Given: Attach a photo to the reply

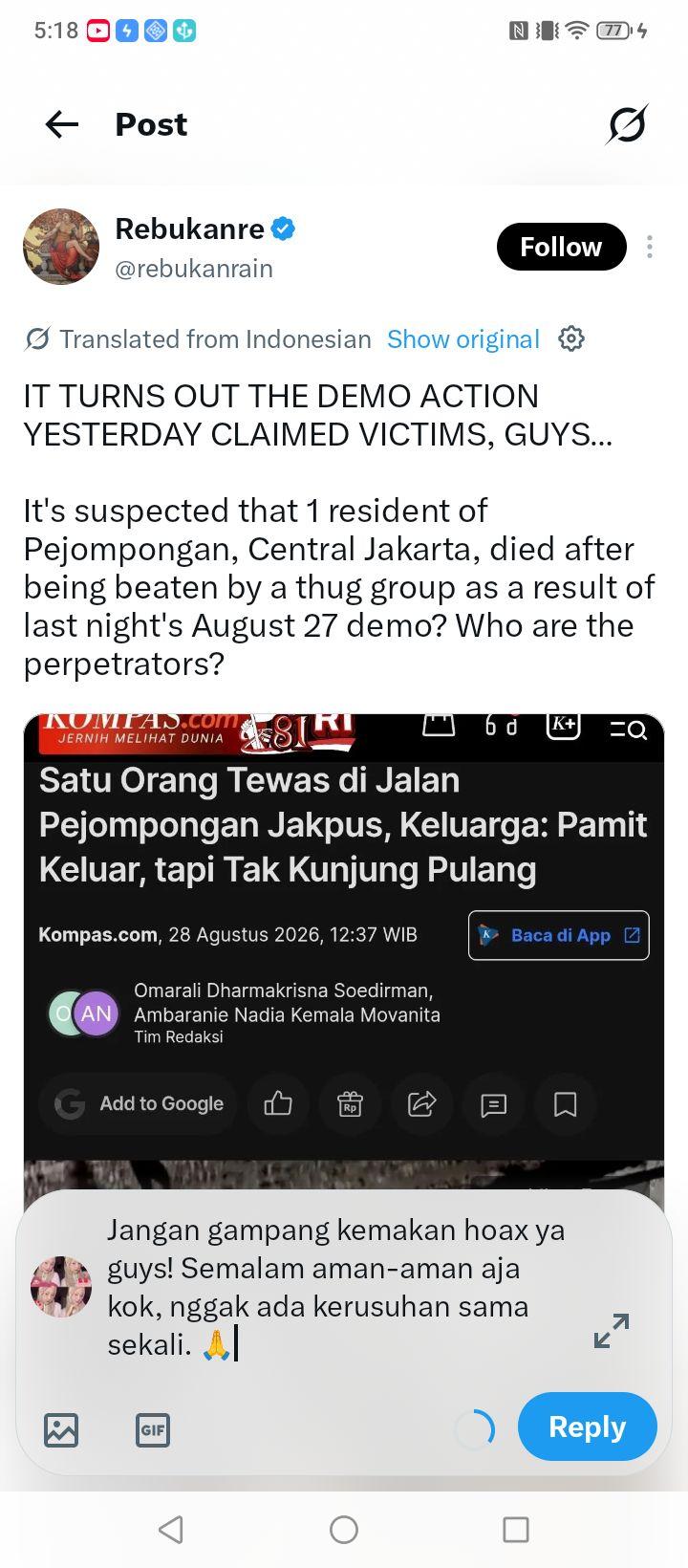Looking at the screenshot, I should pos(61,1430).
